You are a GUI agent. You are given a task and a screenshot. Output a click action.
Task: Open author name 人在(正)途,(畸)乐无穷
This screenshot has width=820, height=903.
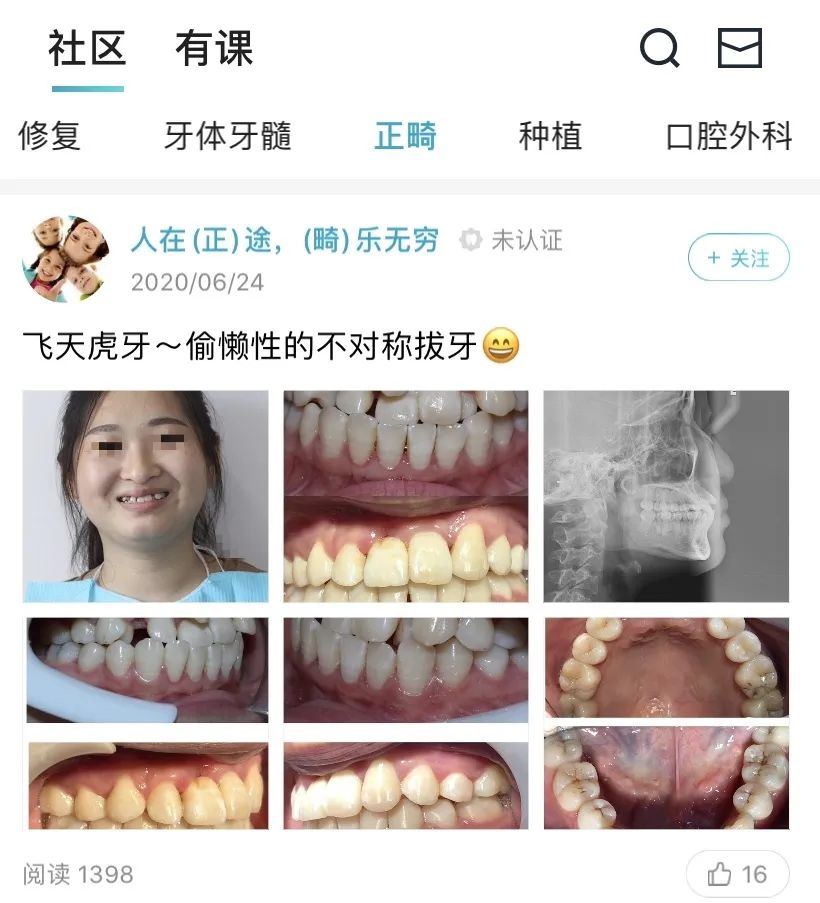point(284,240)
